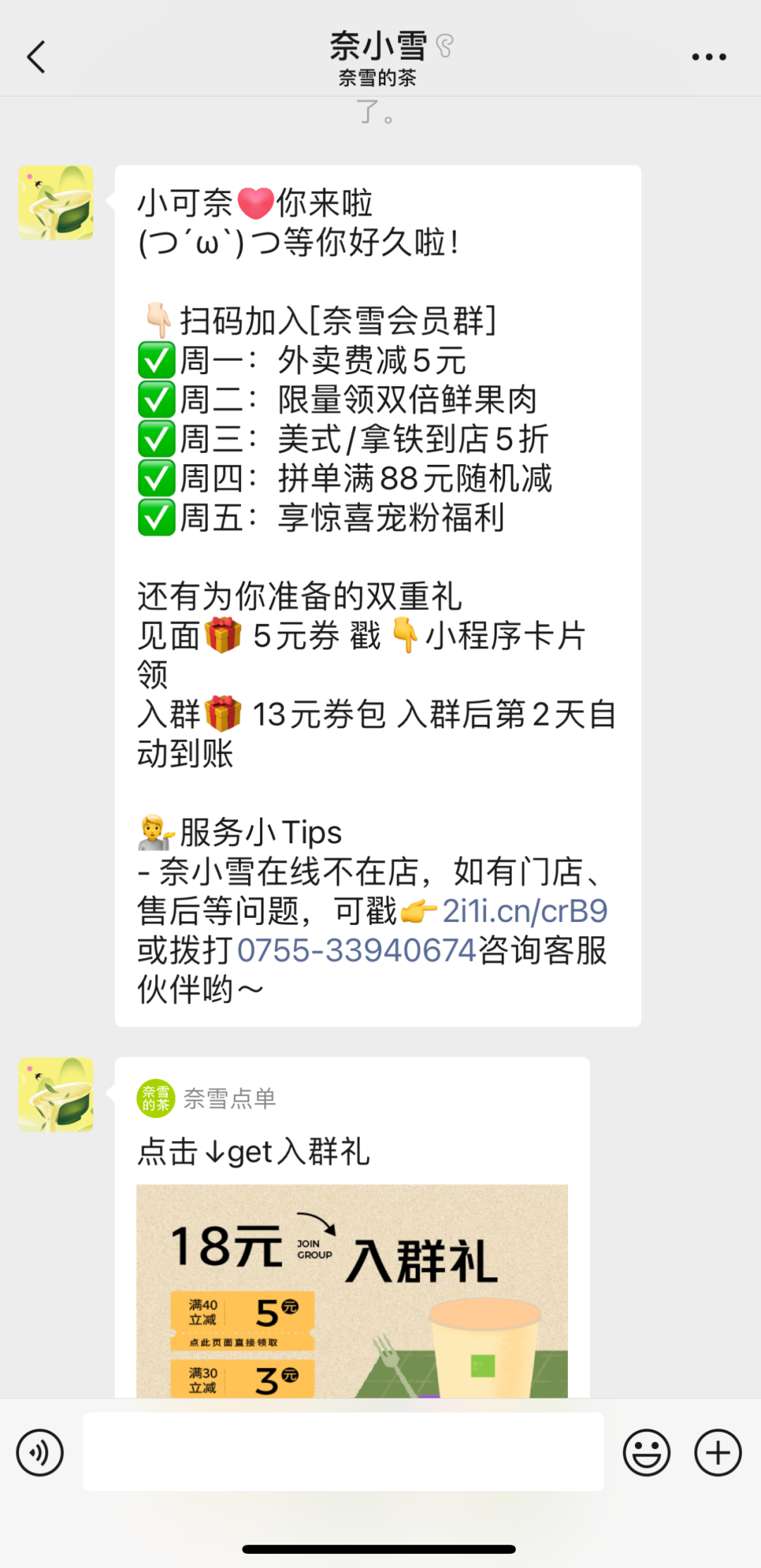Open the emoji sticker panel
This screenshot has width=761, height=1568.
(x=646, y=1452)
